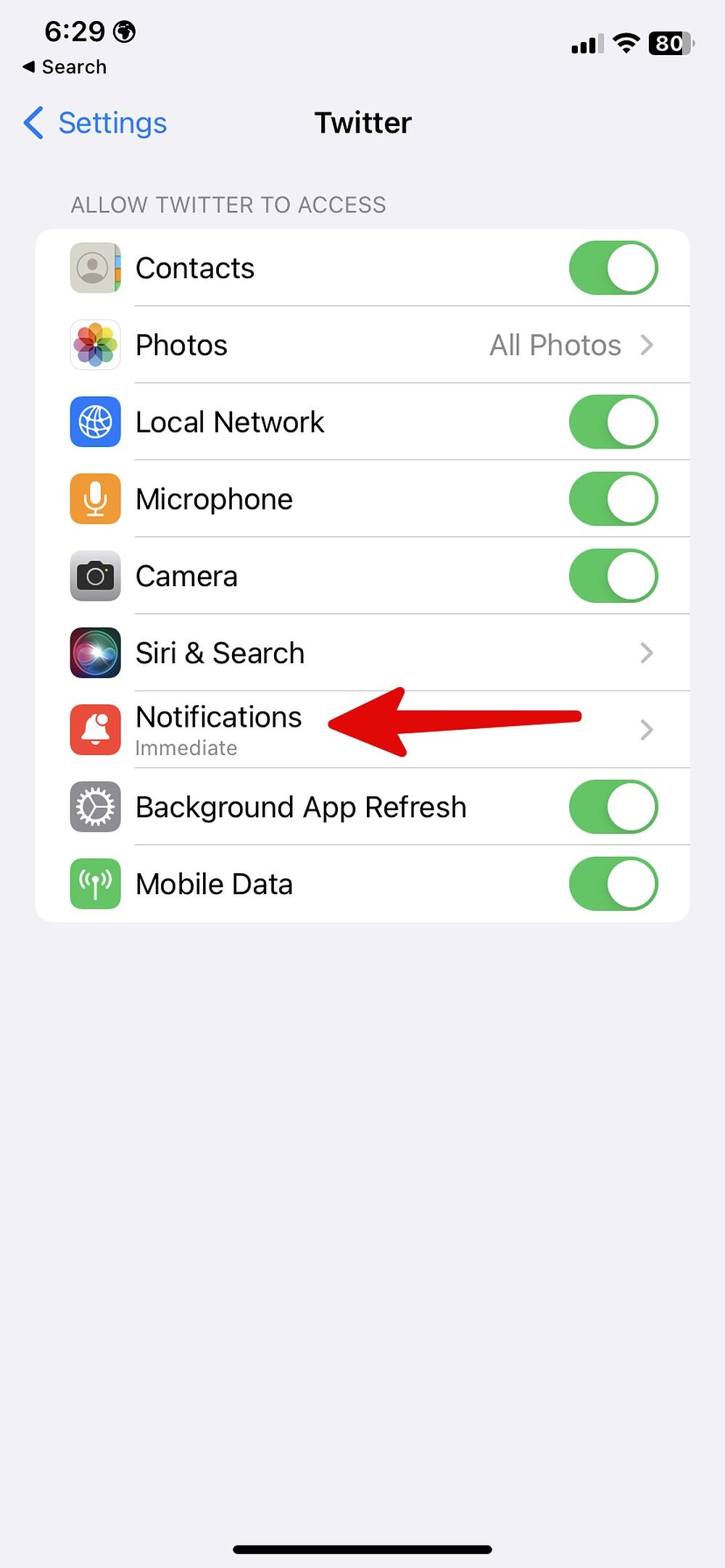The image size is (725, 1568).
Task: Turn off Contacts access for Twitter
Action: click(613, 268)
